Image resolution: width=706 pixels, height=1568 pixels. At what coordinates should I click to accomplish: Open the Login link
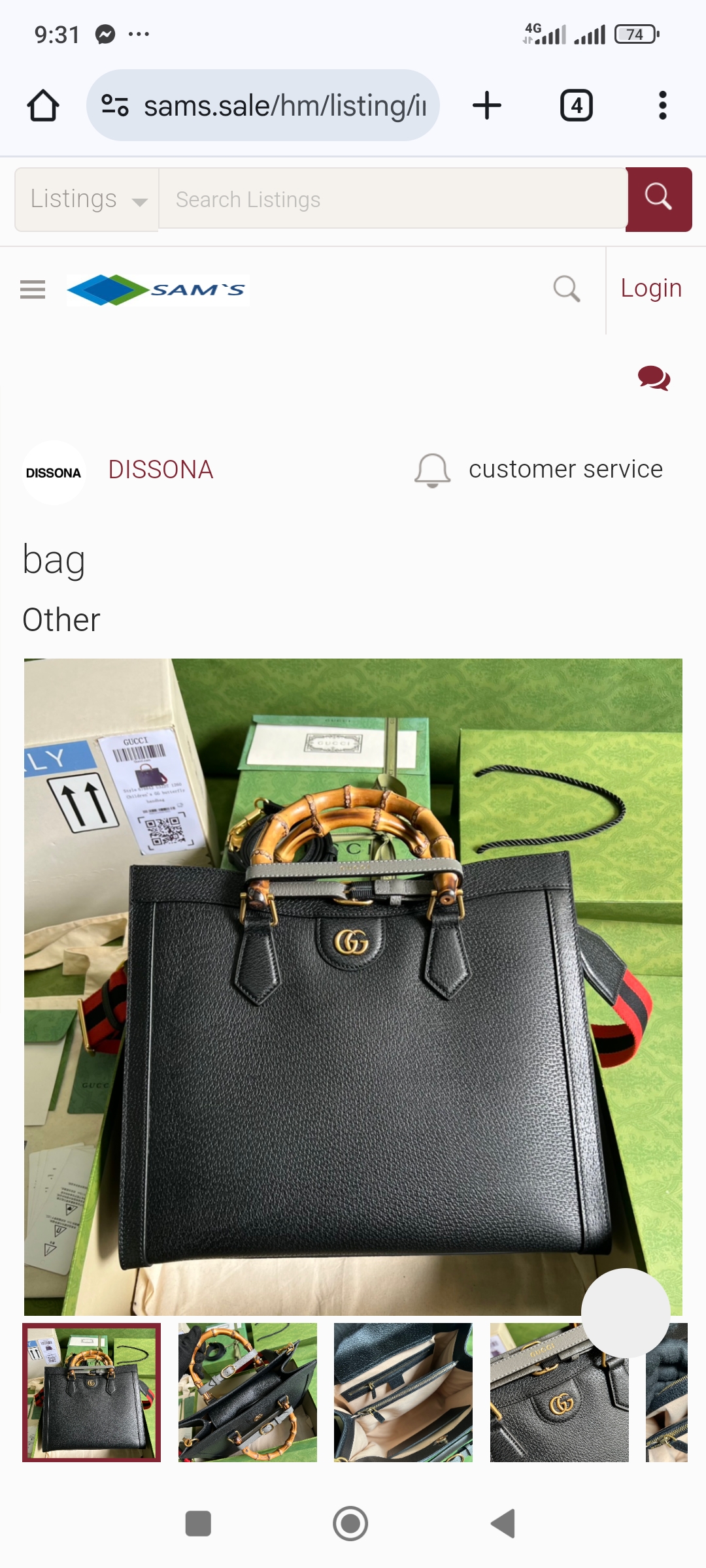pos(650,288)
